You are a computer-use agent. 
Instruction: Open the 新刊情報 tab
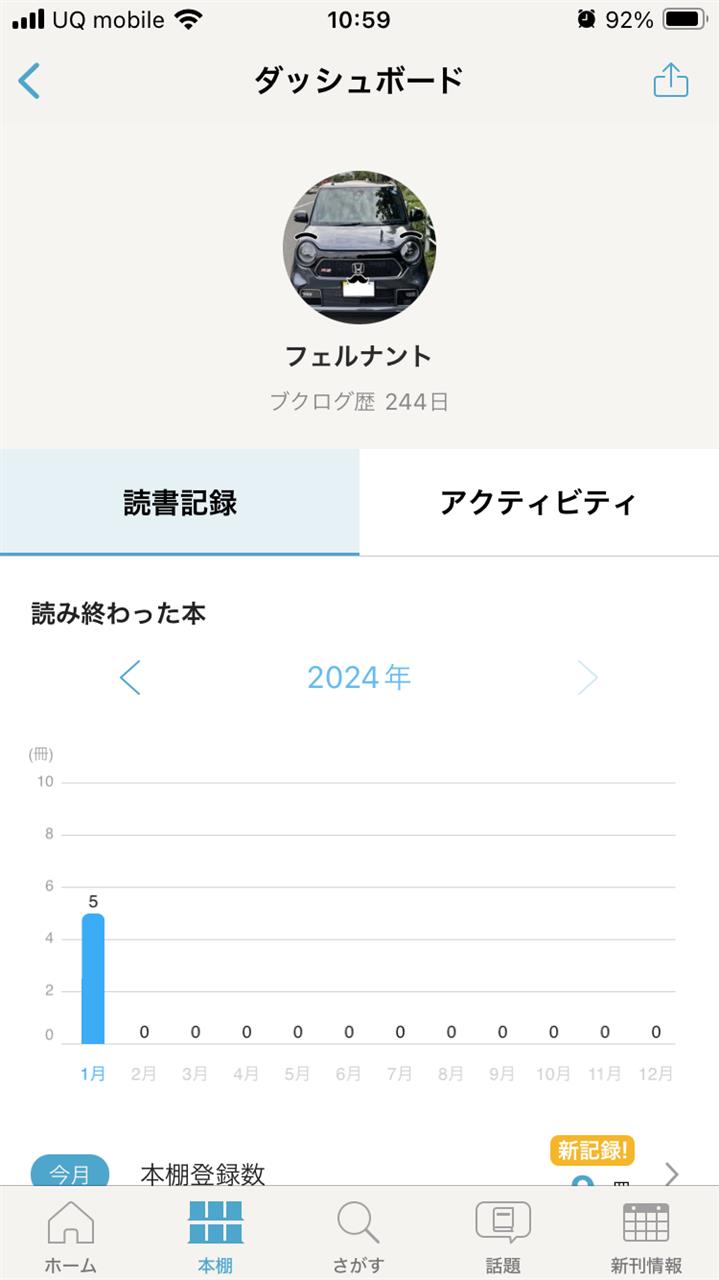[x=646, y=1237]
